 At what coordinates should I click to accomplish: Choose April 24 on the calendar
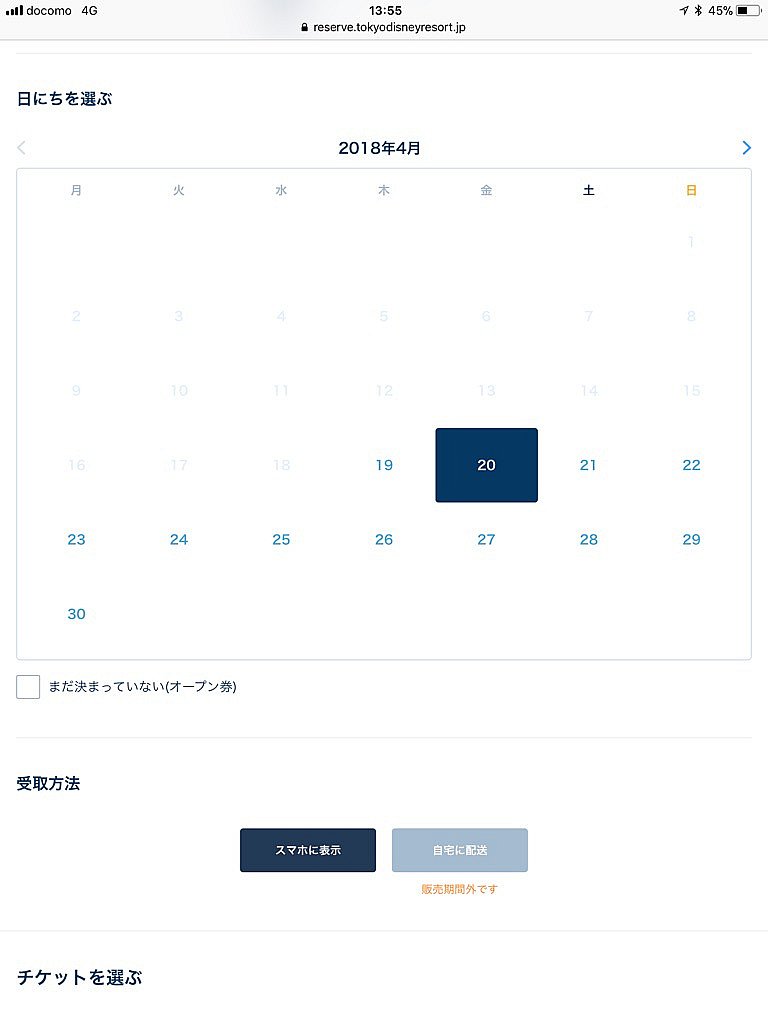(x=179, y=540)
